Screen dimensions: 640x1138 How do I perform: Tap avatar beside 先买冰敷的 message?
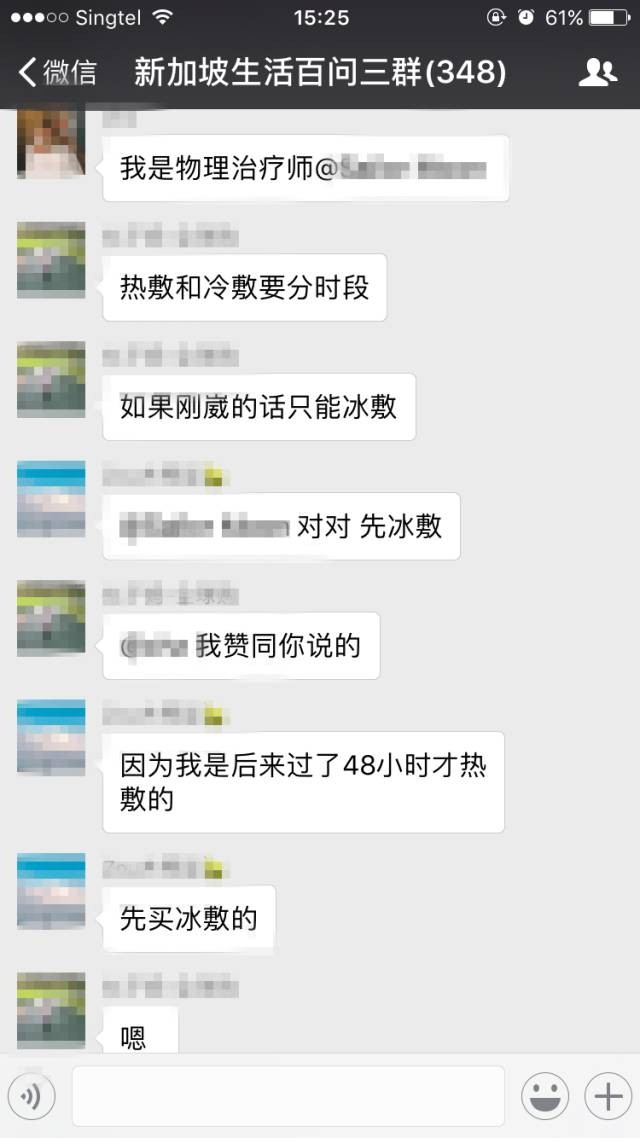click(x=51, y=891)
